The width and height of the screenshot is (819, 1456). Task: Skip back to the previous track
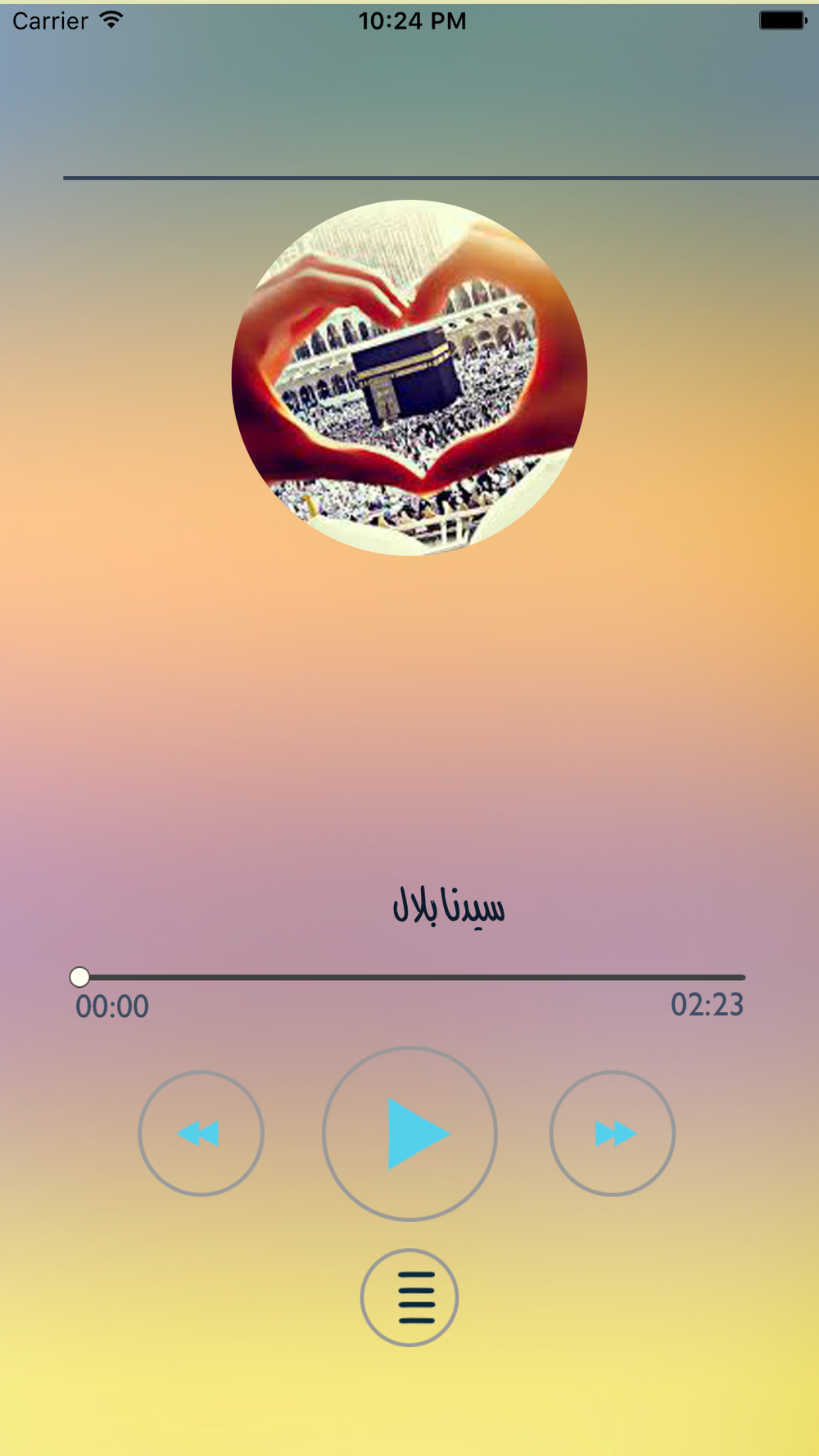pyautogui.click(x=201, y=1133)
